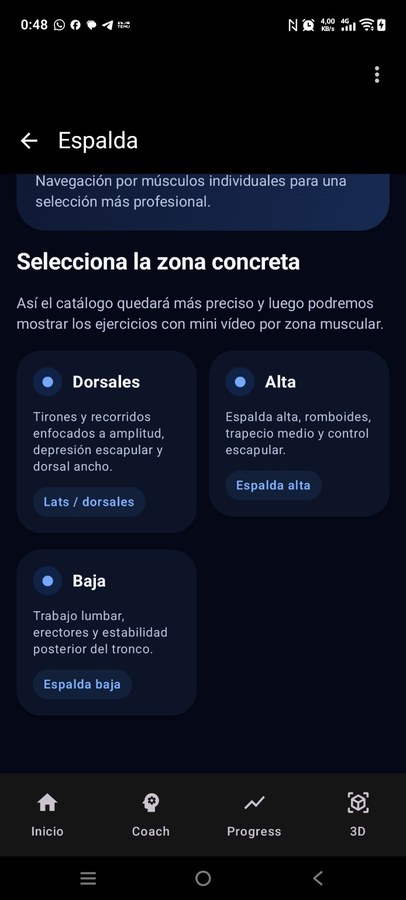Viewport: 406px width, 900px height.
Task: Switch to the Inicio tab
Action: pos(47,815)
